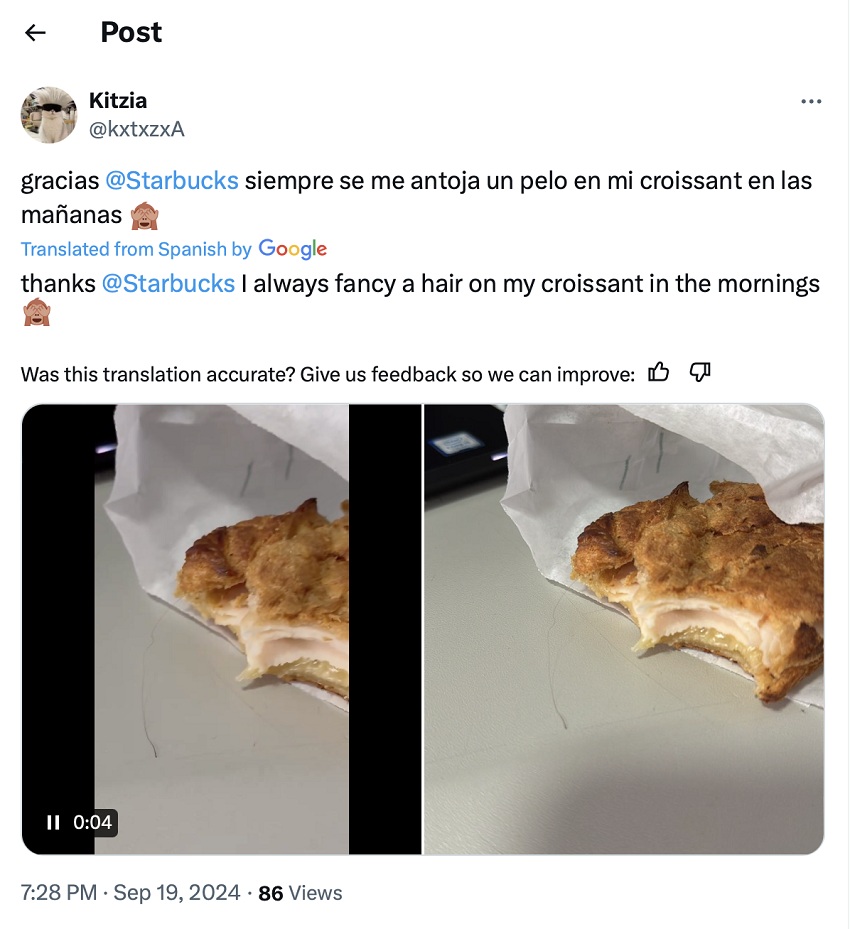Screen dimensions: 850x929
Task: Go back using the arrow icon
Action: (x=36, y=33)
